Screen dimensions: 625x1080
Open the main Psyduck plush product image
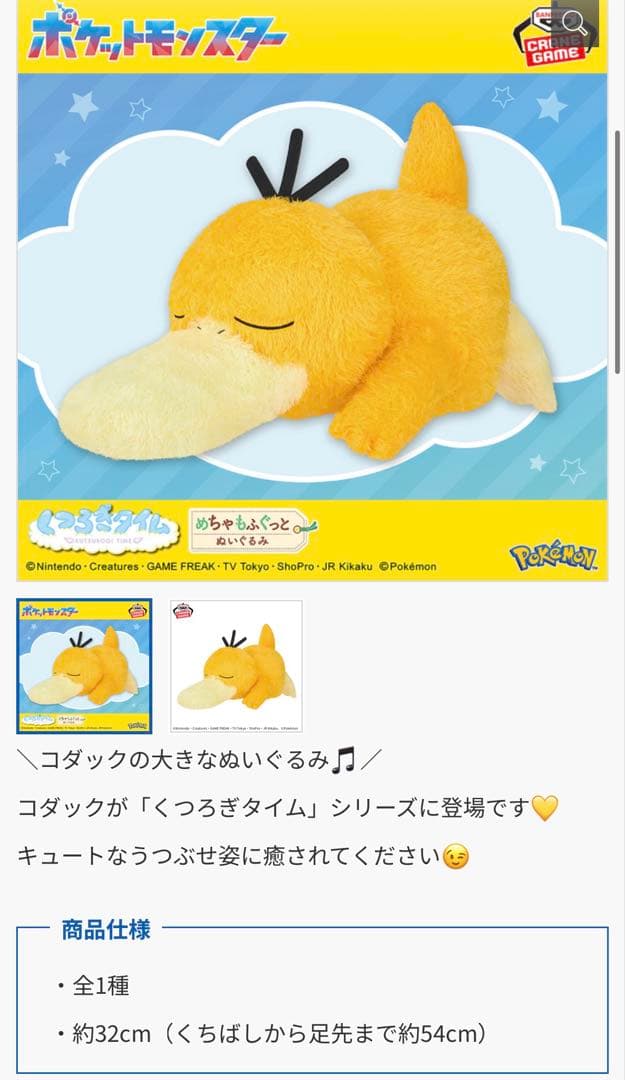point(312,300)
